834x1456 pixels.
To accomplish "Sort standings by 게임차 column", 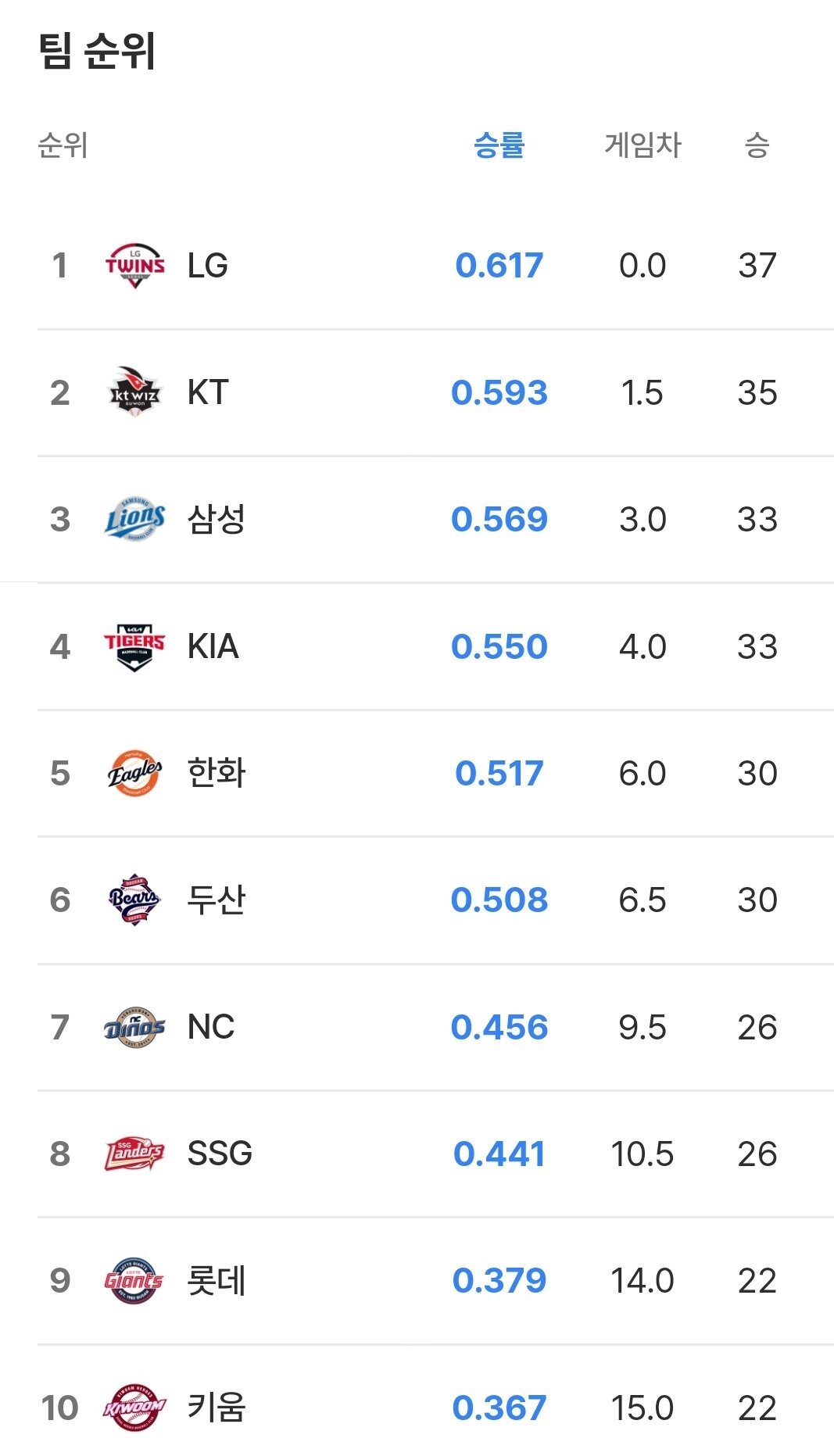I will pos(643,145).
